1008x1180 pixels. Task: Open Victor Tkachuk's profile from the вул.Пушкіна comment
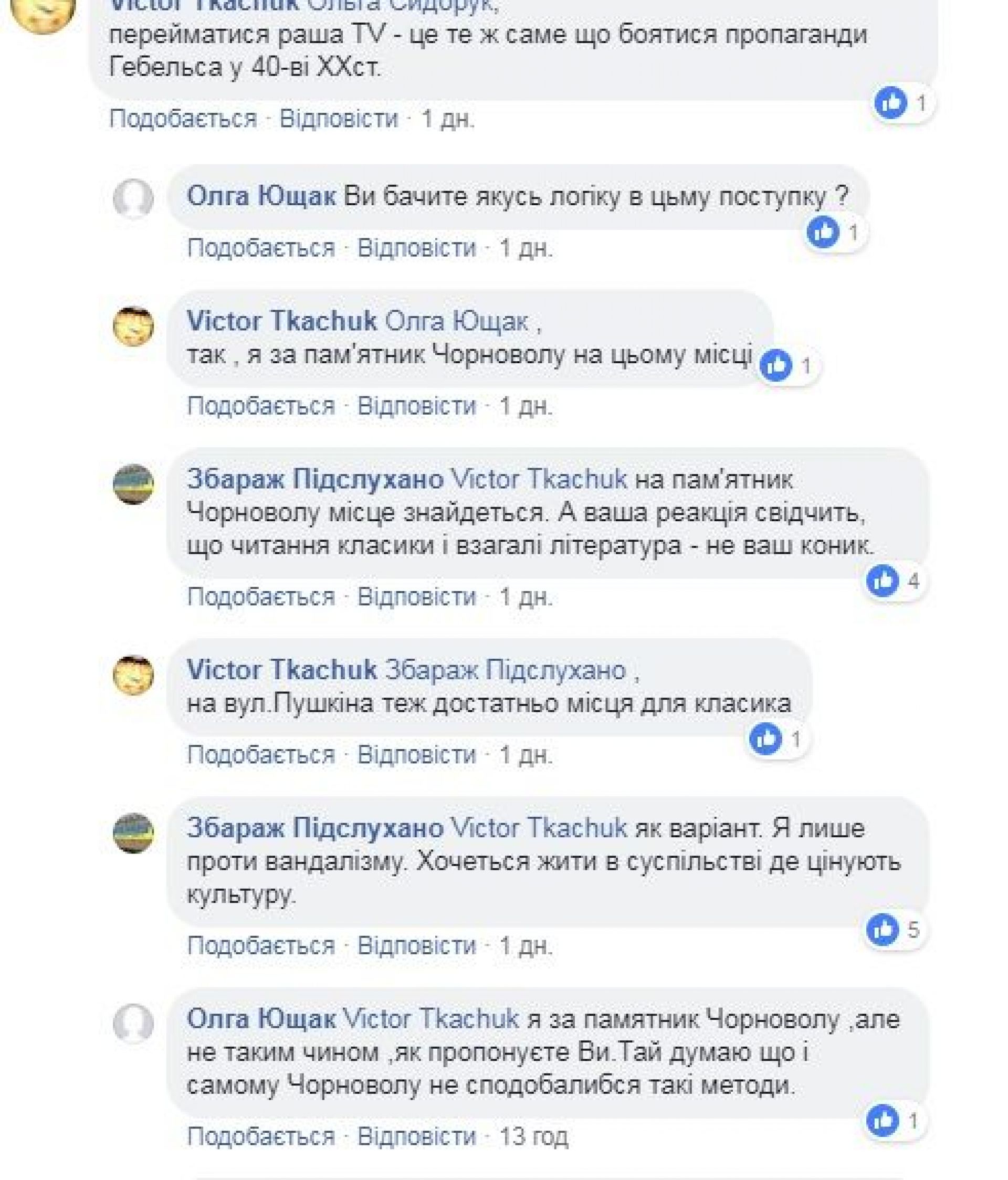[x=281, y=670]
